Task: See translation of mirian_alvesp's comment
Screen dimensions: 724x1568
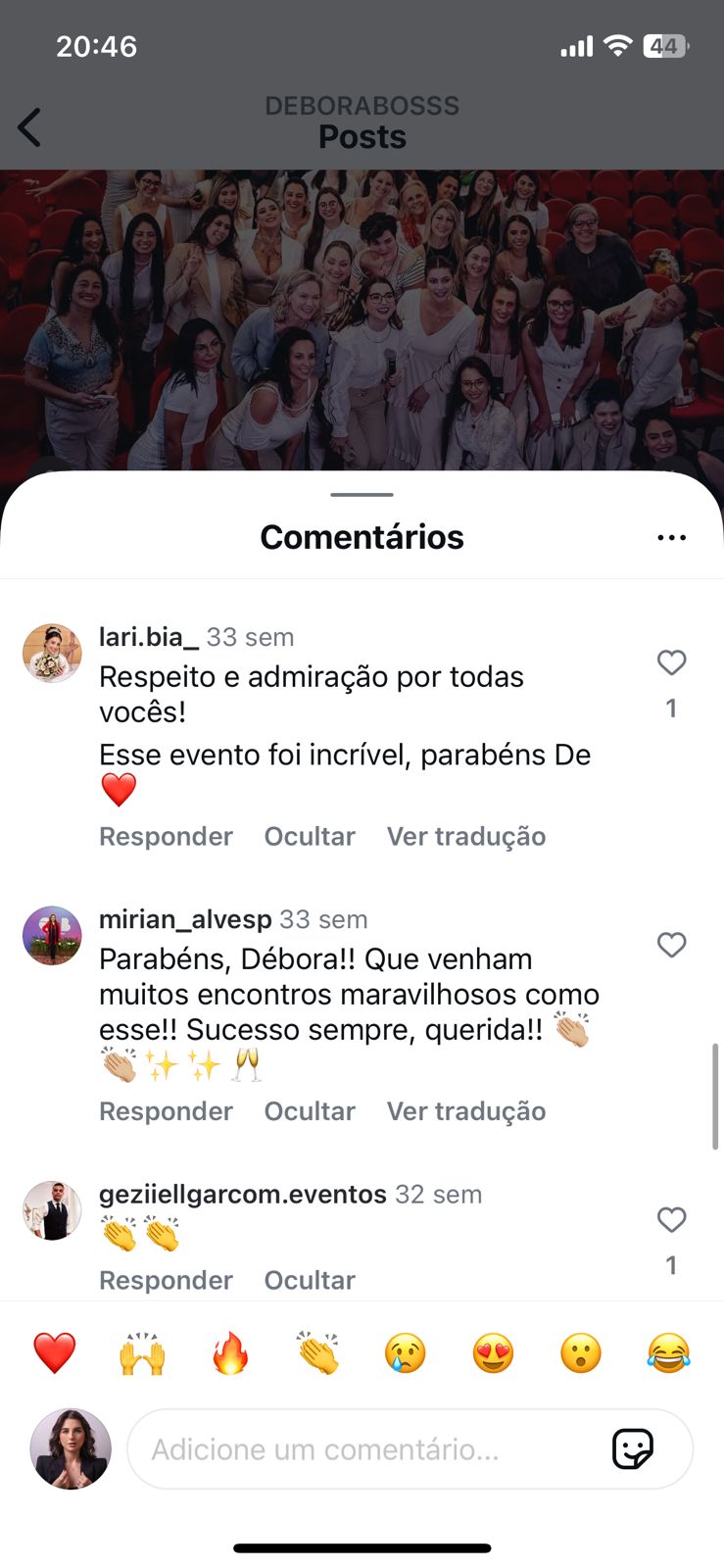Action: point(466,1111)
